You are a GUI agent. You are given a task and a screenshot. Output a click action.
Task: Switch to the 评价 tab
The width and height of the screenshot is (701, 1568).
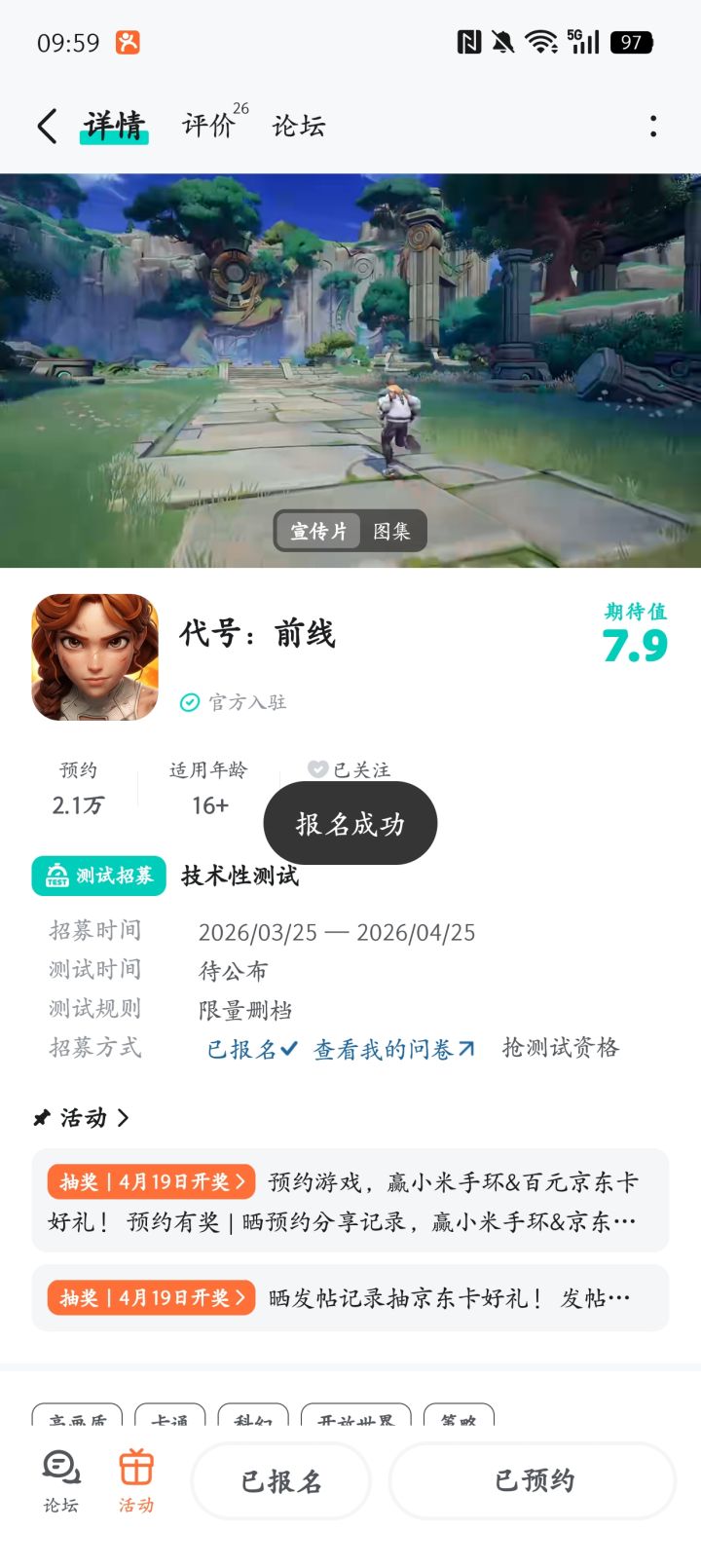(x=204, y=126)
